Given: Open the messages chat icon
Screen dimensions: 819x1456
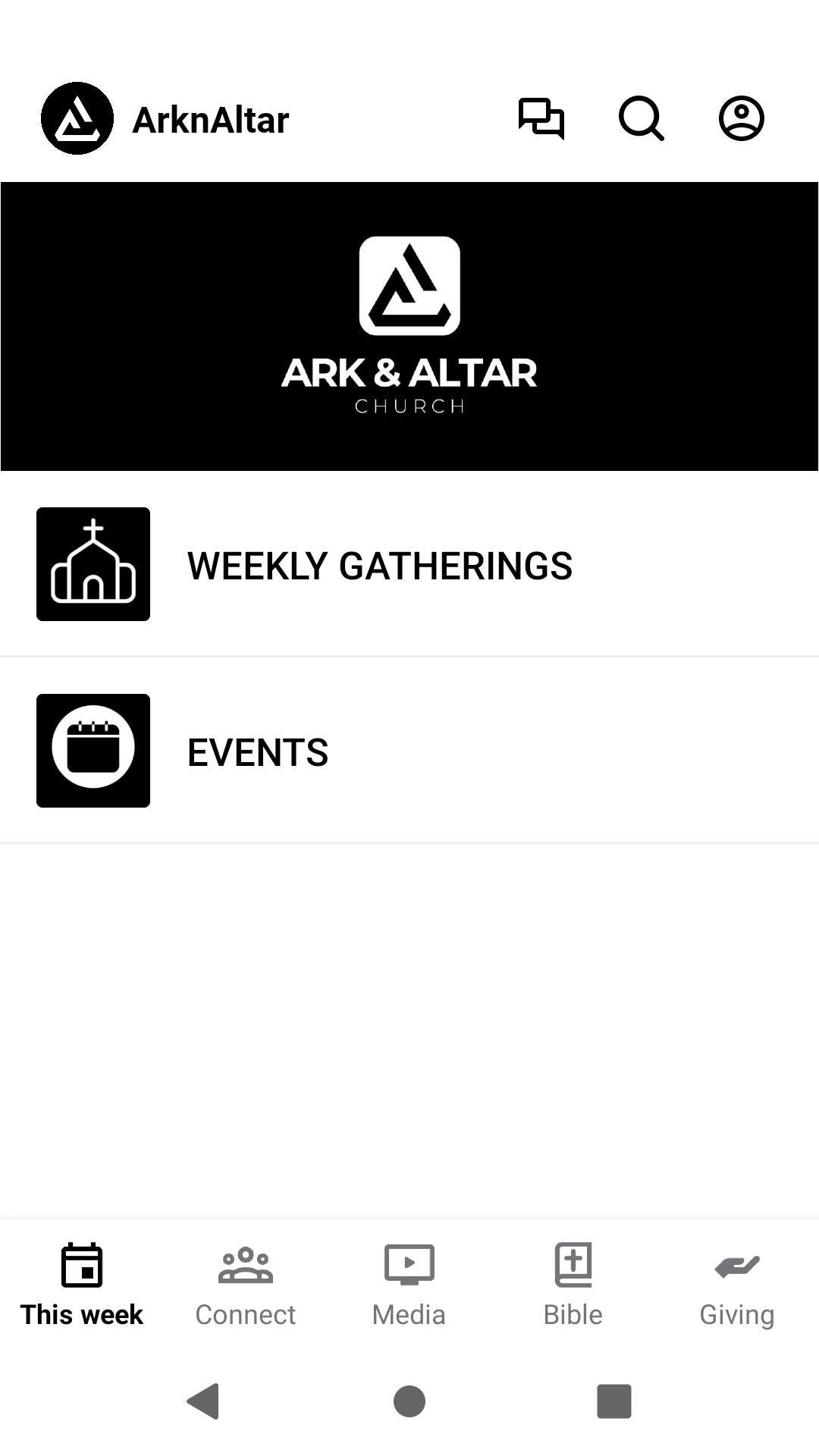Looking at the screenshot, I should coord(541,118).
